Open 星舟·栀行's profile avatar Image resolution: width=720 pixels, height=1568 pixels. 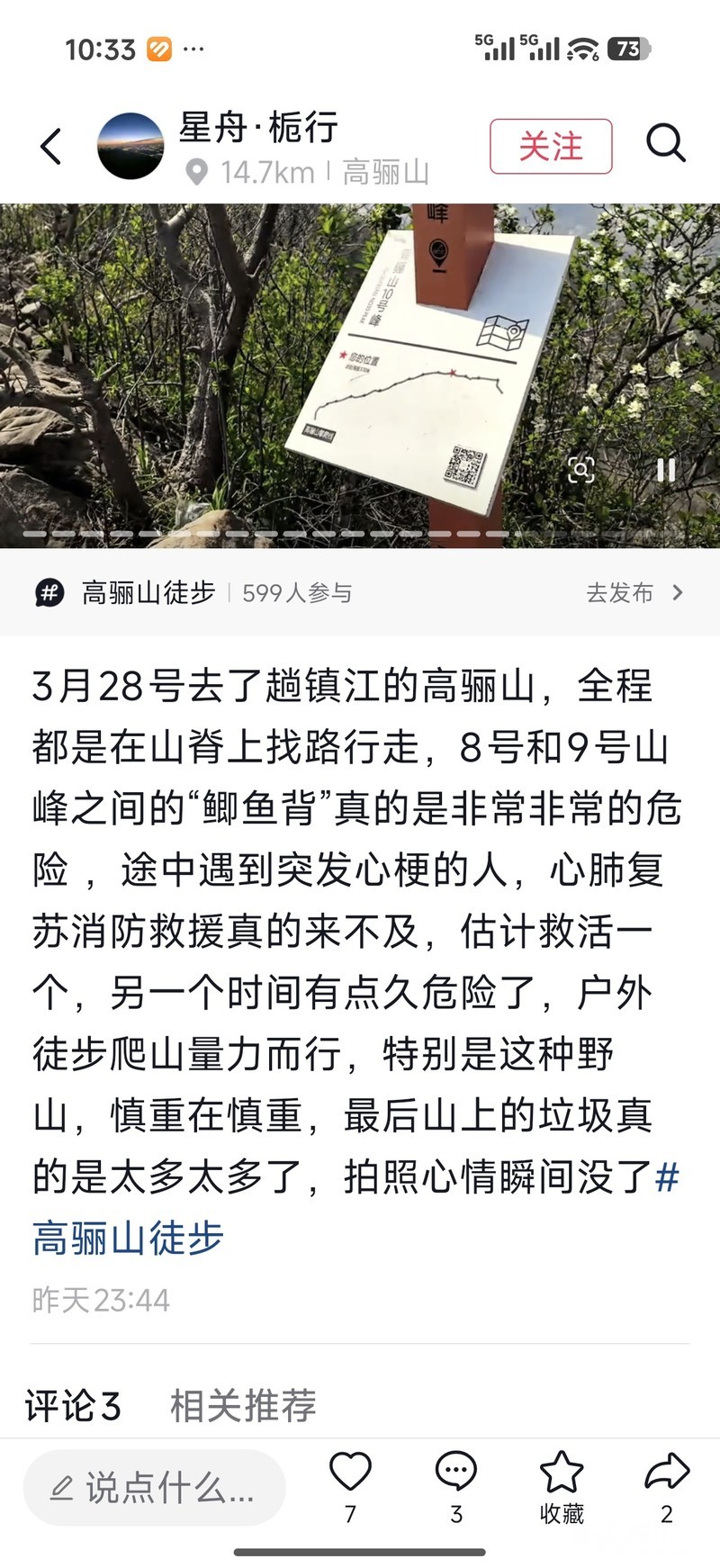pyautogui.click(x=130, y=146)
